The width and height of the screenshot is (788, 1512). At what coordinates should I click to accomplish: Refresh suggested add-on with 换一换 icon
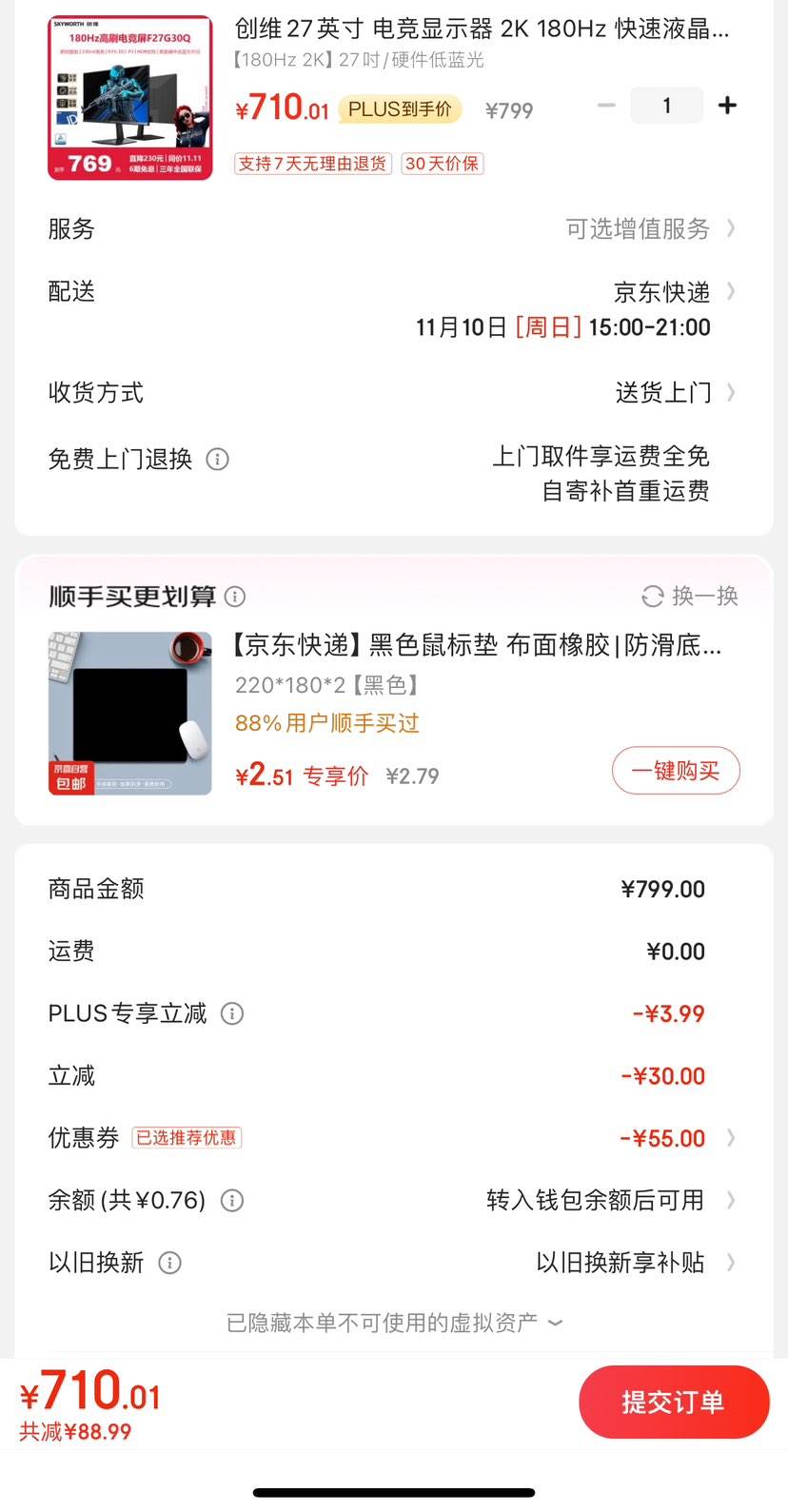click(653, 596)
